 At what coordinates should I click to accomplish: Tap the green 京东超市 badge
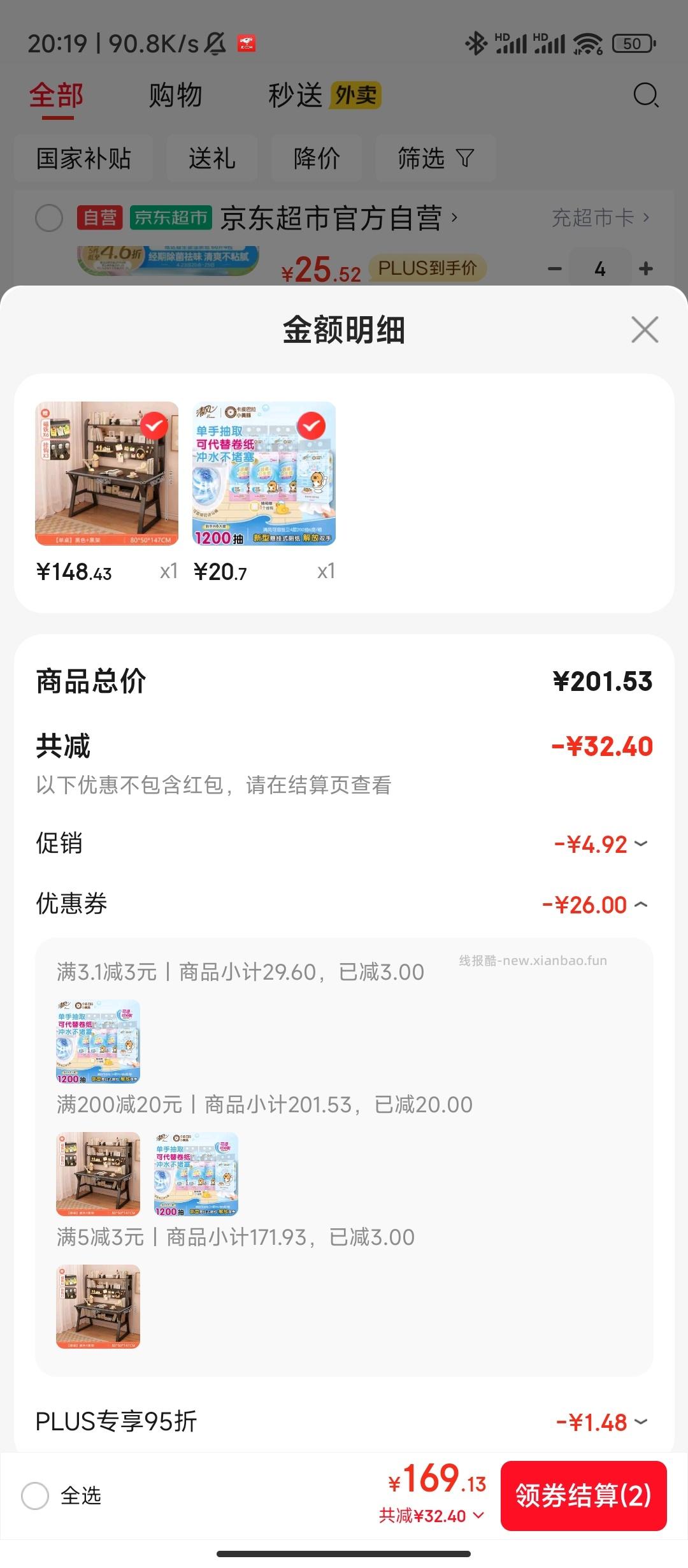pos(171,217)
